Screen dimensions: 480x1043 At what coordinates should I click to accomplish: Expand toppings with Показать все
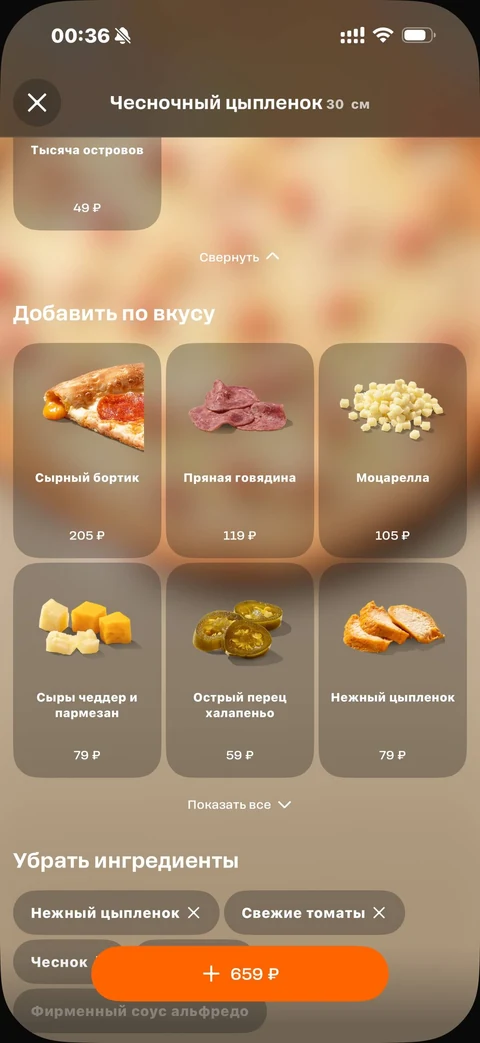point(239,805)
